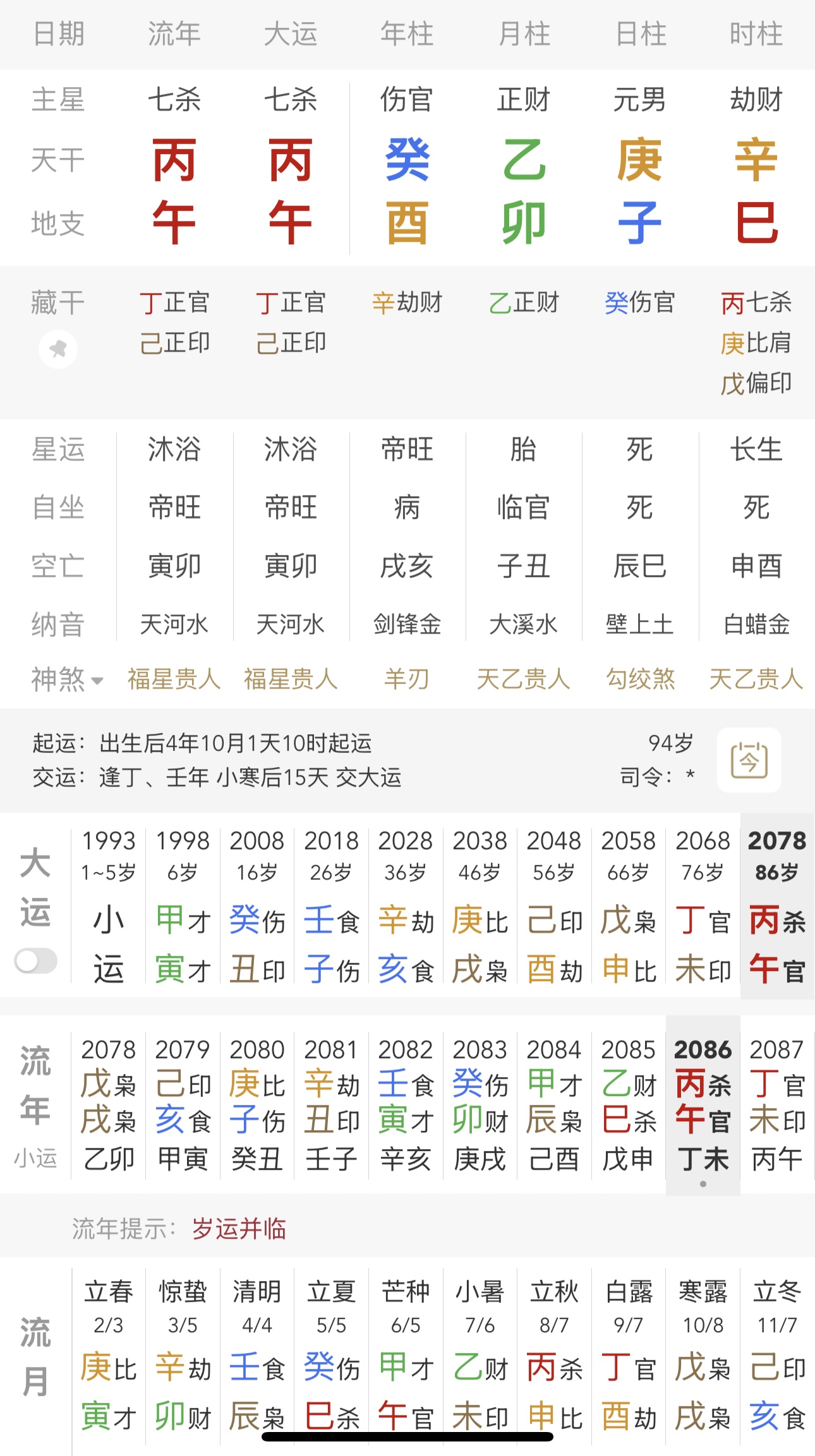Select the 2068 丁未 大运 column
Viewport: 815px width, 1456px height.
(x=703, y=905)
